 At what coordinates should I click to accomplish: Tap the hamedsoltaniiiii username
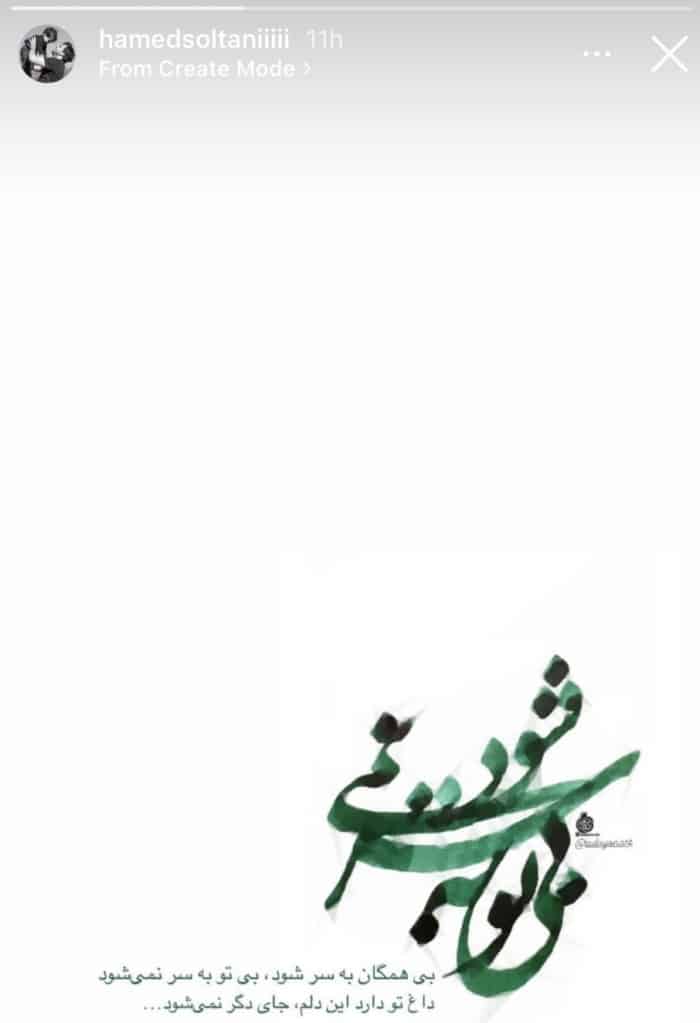(x=194, y=40)
